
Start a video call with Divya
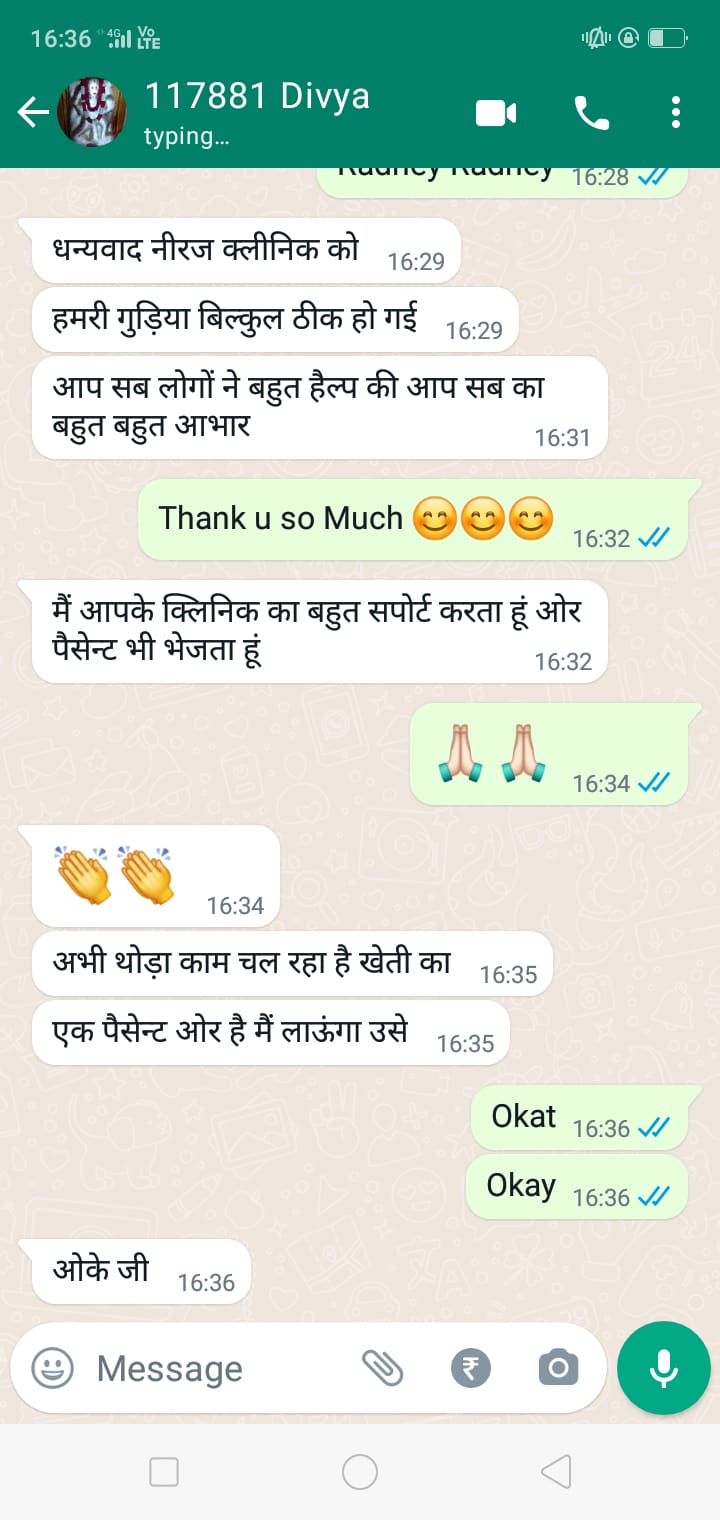[495, 113]
